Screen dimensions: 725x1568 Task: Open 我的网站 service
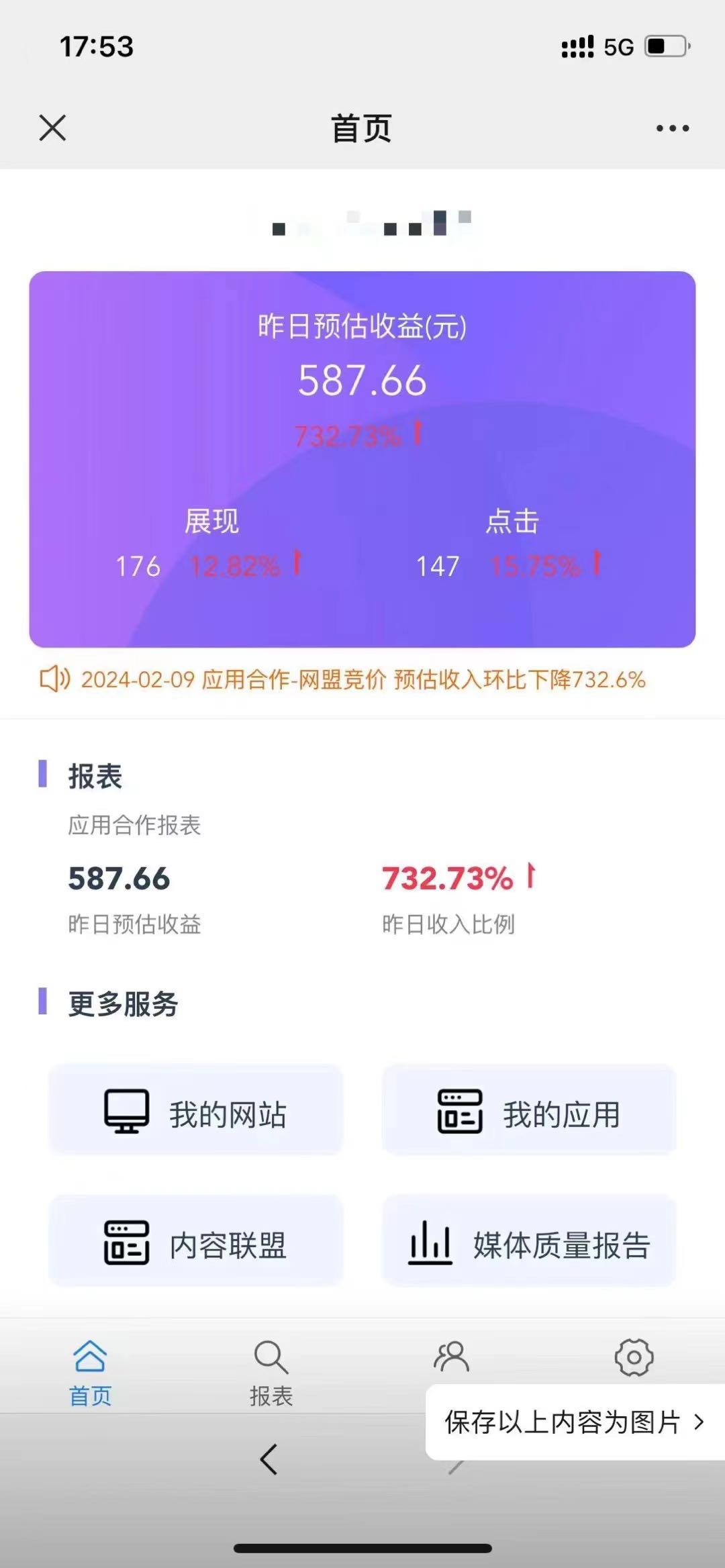195,1111
